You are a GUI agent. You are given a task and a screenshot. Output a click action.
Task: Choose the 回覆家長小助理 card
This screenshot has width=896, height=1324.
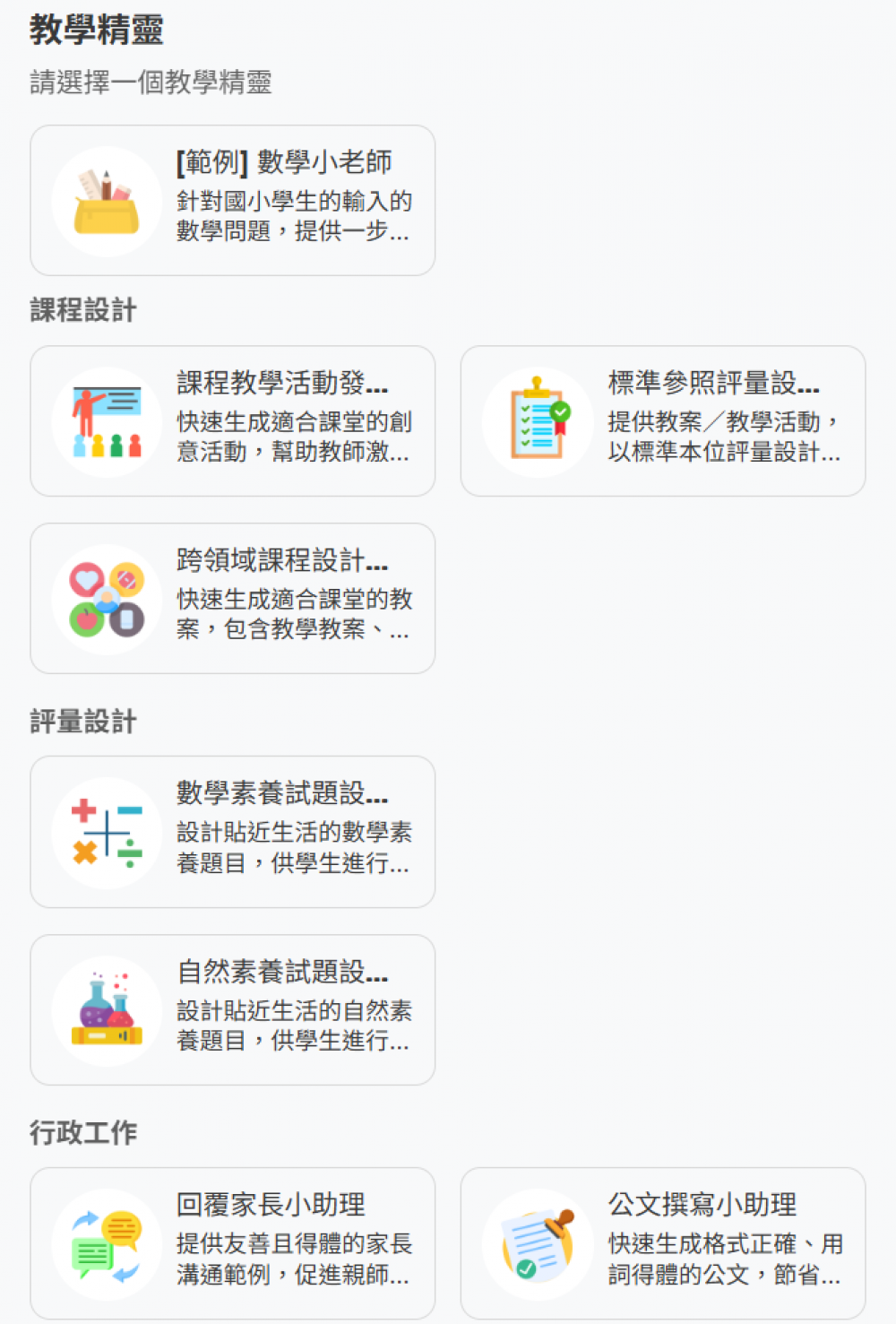pyautogui.click(x=233, y=1243)
